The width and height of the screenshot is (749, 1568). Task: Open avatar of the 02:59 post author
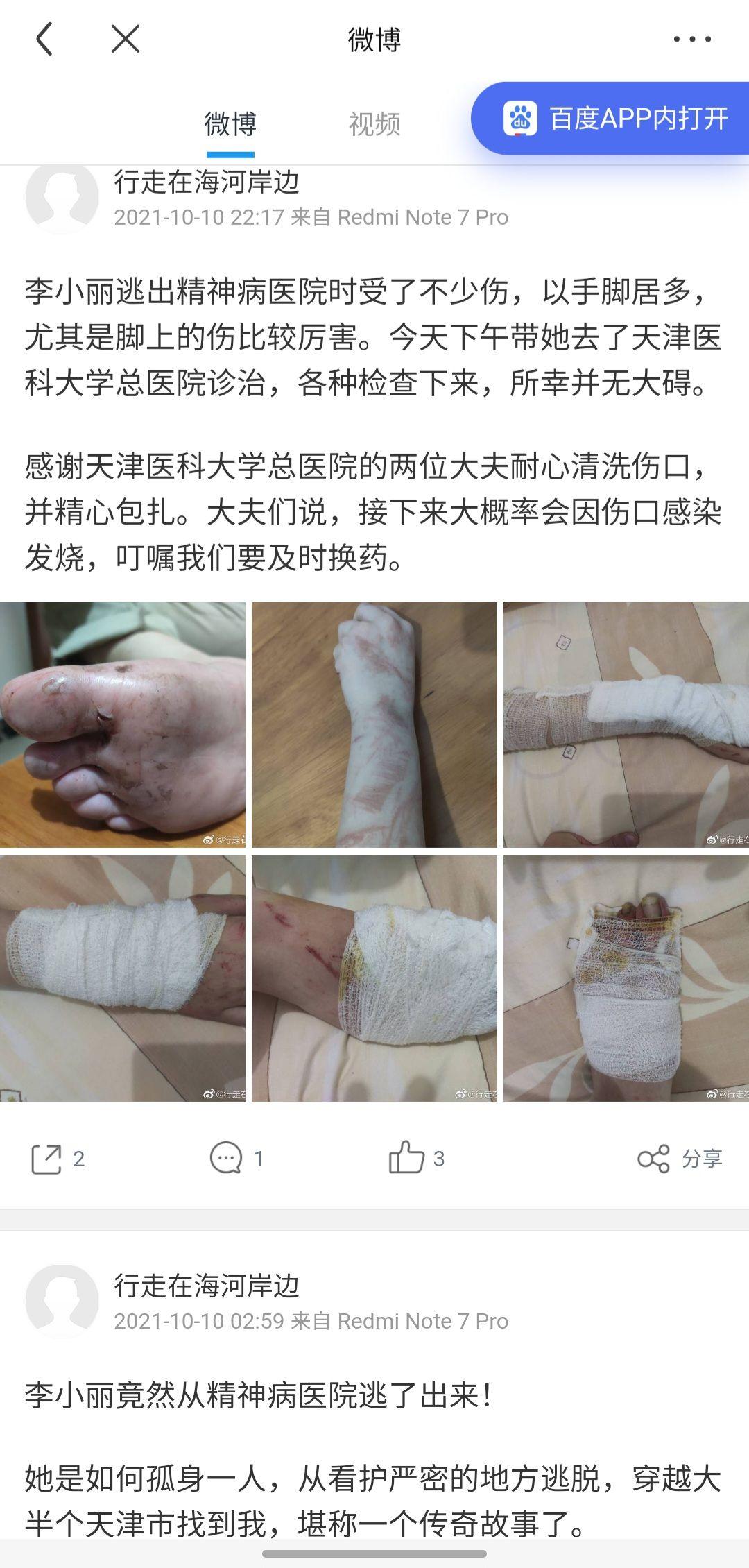[x=61, y=1301]
